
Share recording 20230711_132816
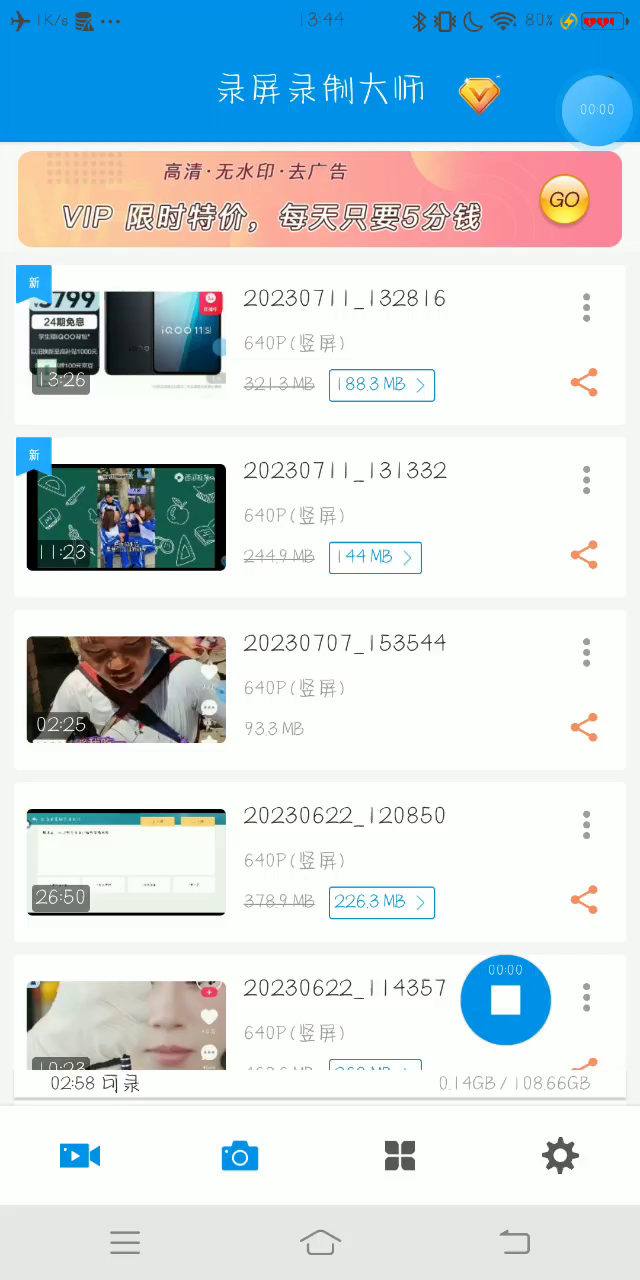tap(584, 383)
